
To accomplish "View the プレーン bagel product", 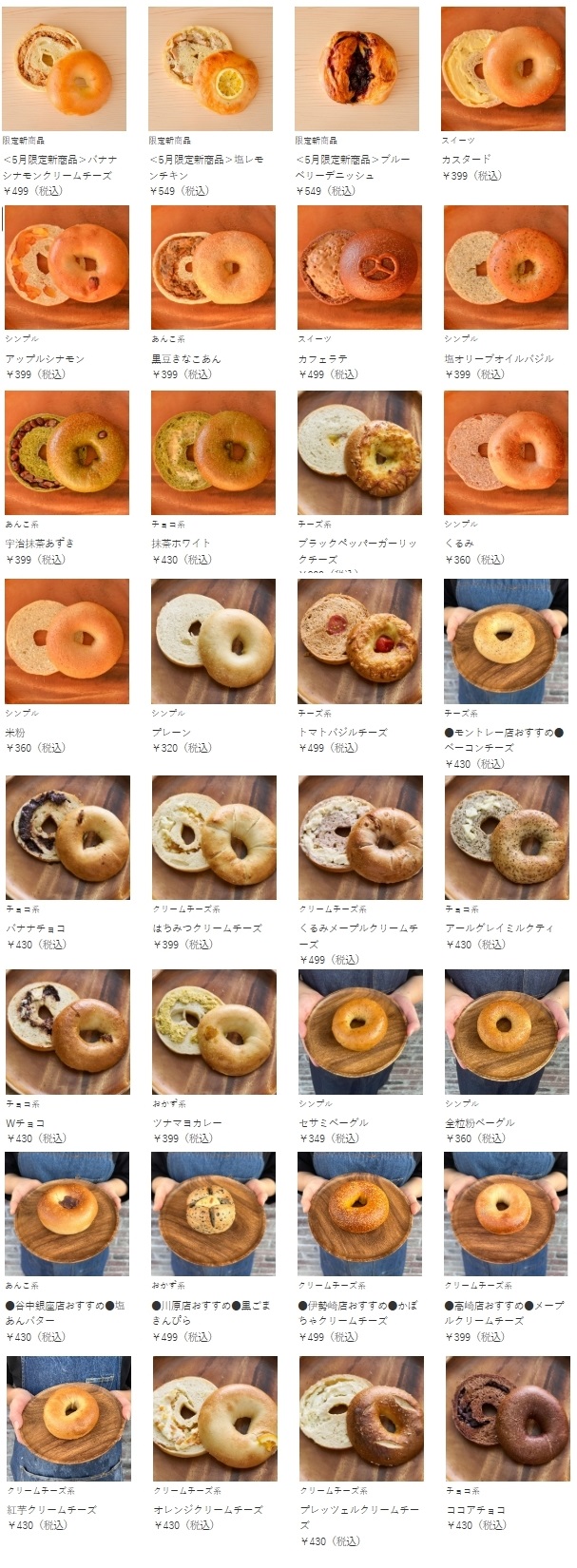I will [x=213, y=641].
